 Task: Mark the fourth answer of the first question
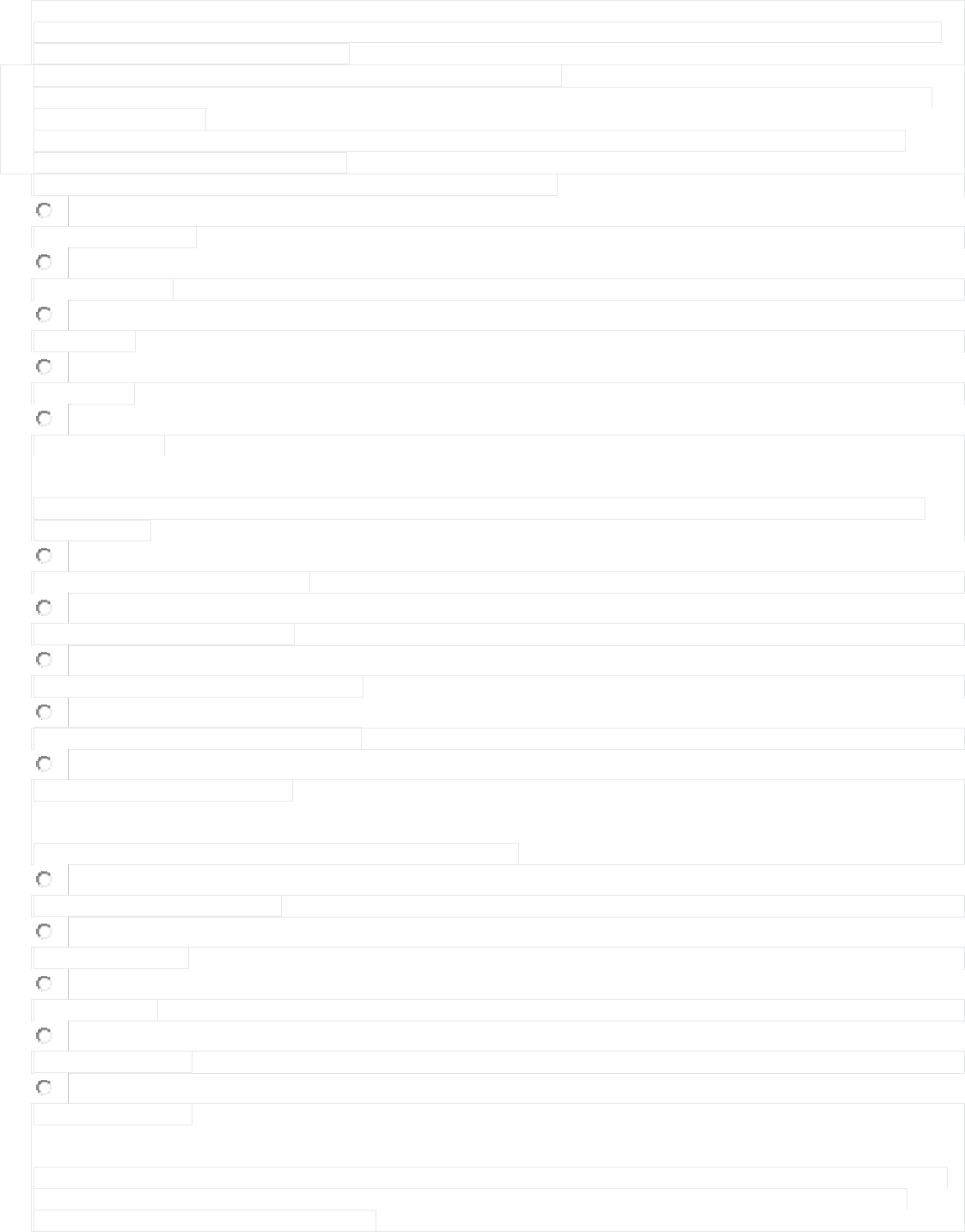click(44, 367)
